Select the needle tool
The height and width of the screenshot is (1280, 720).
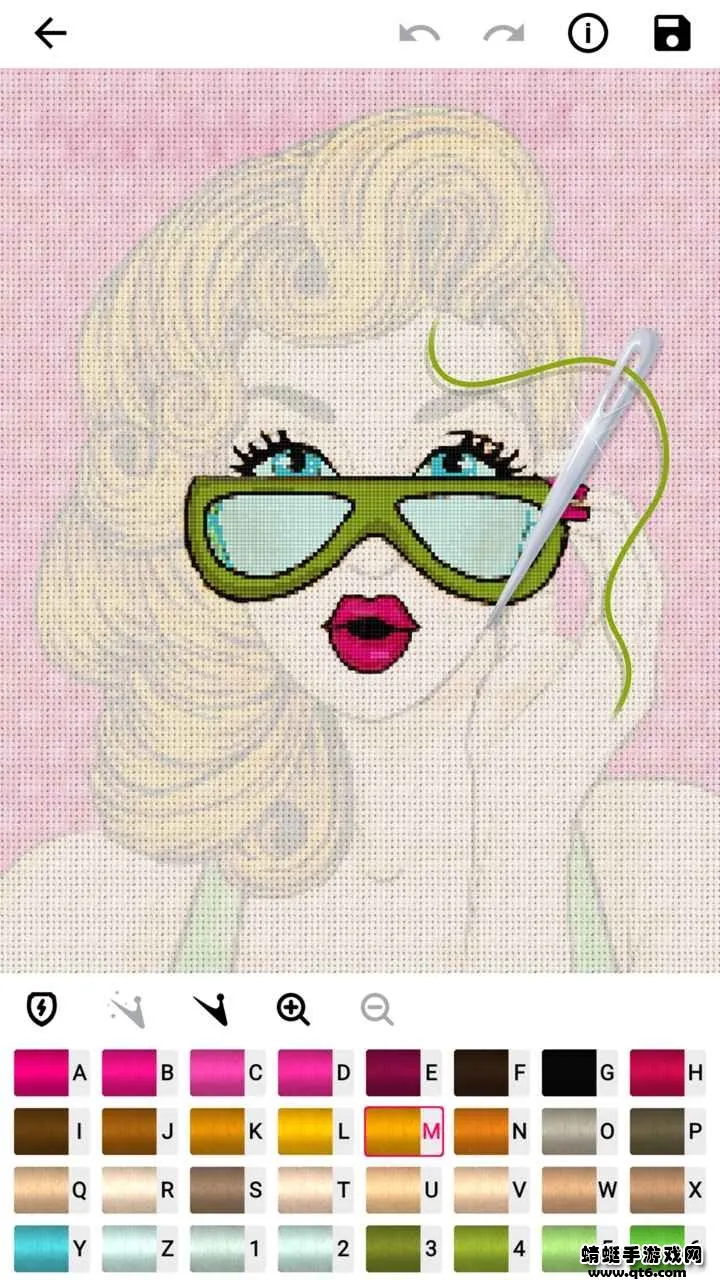[211, 1010]
